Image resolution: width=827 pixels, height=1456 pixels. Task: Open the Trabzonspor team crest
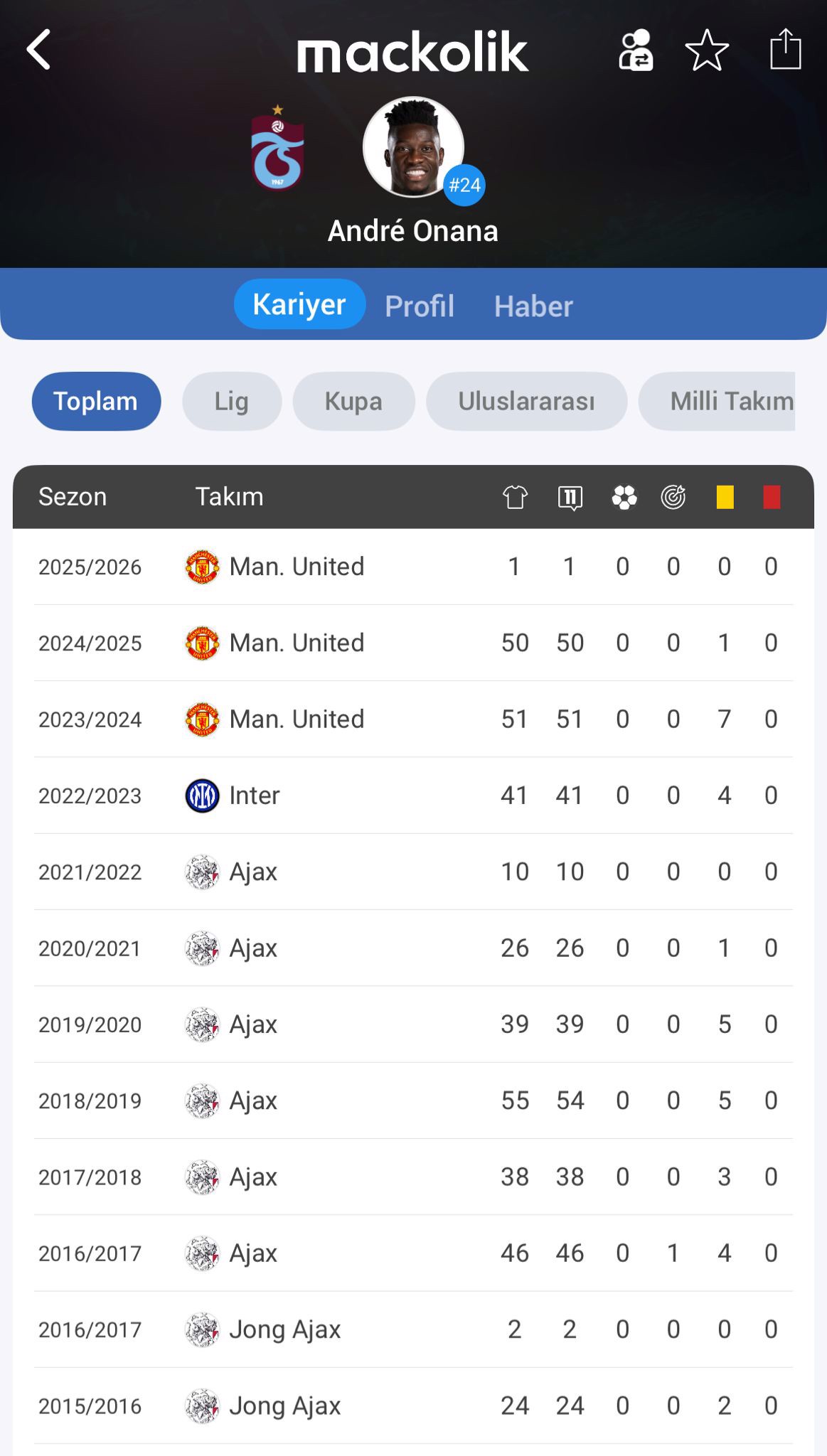pyautogui.click(x=277, y=148)
